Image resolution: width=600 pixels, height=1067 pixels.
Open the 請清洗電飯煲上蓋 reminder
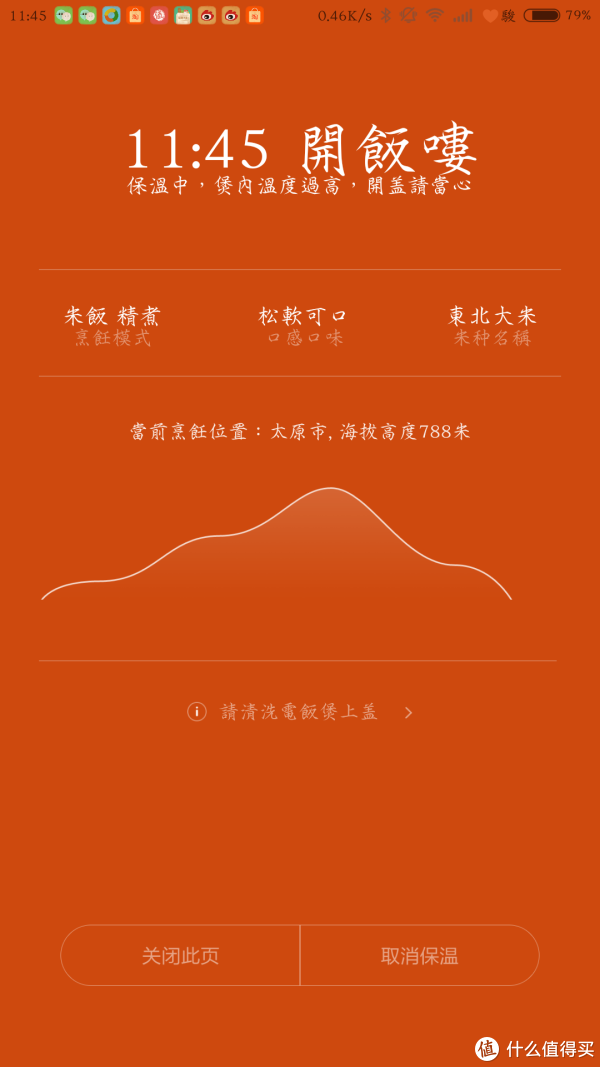300,712
